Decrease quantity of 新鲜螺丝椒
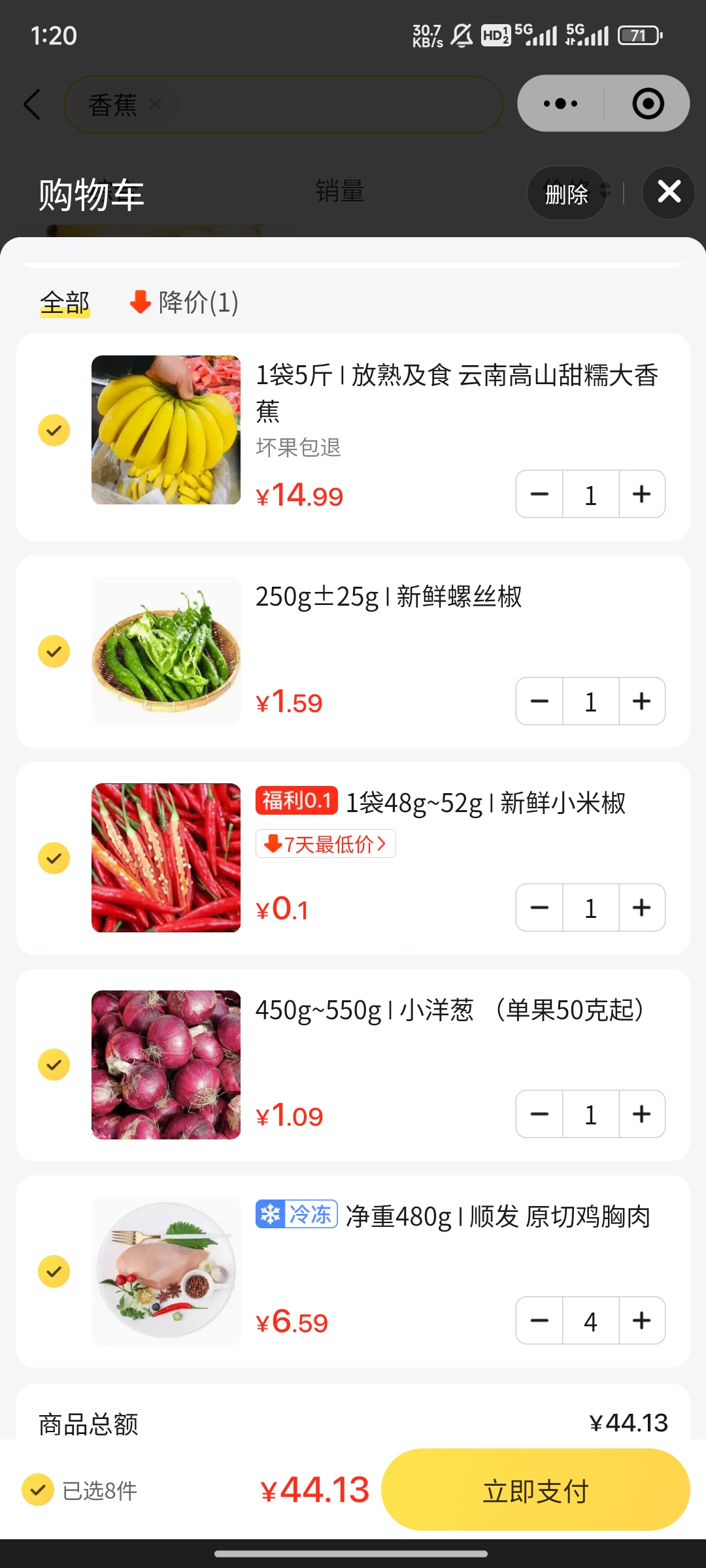The height and width of the screenshot is (1568, 706). click(x=539, y=702)
